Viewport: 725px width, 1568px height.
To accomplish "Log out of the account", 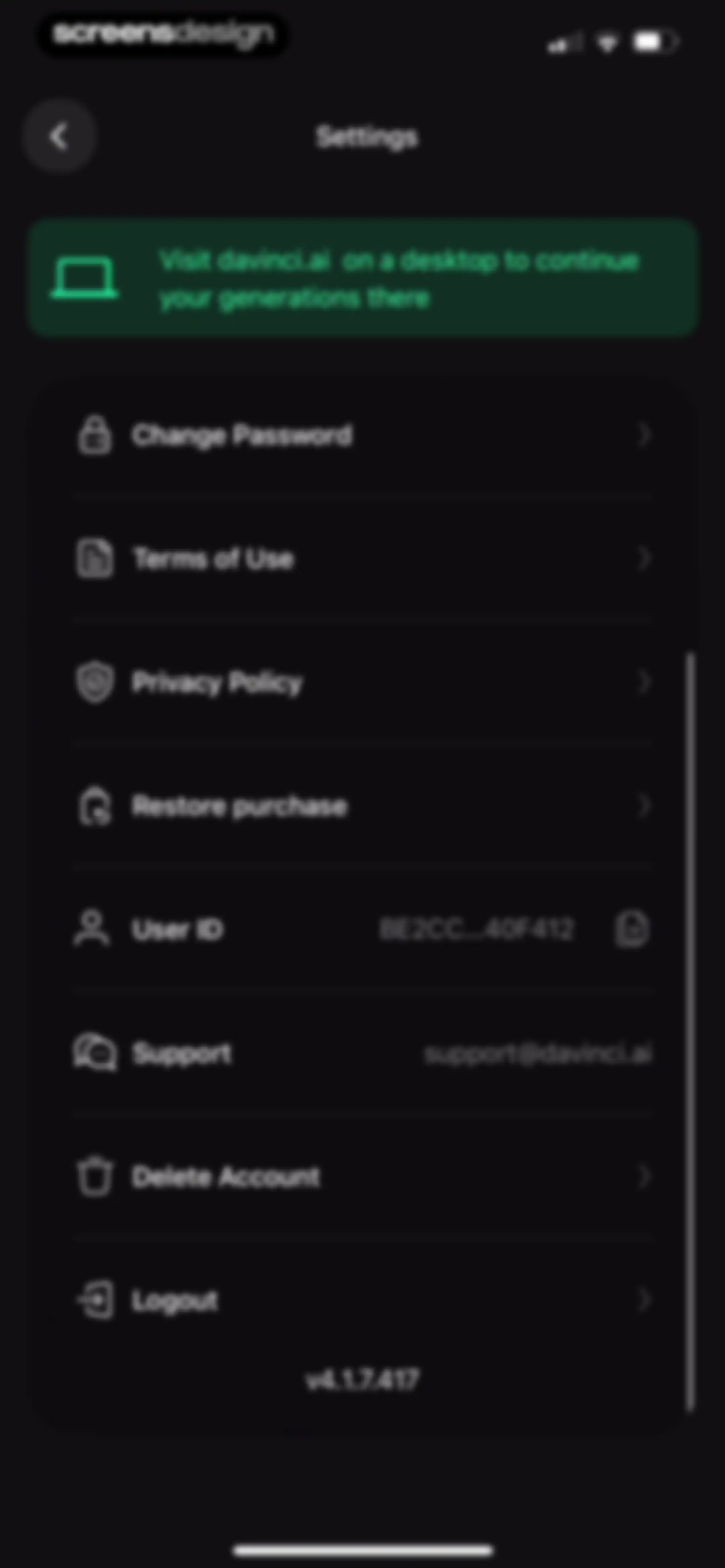I will point(363,1300).
